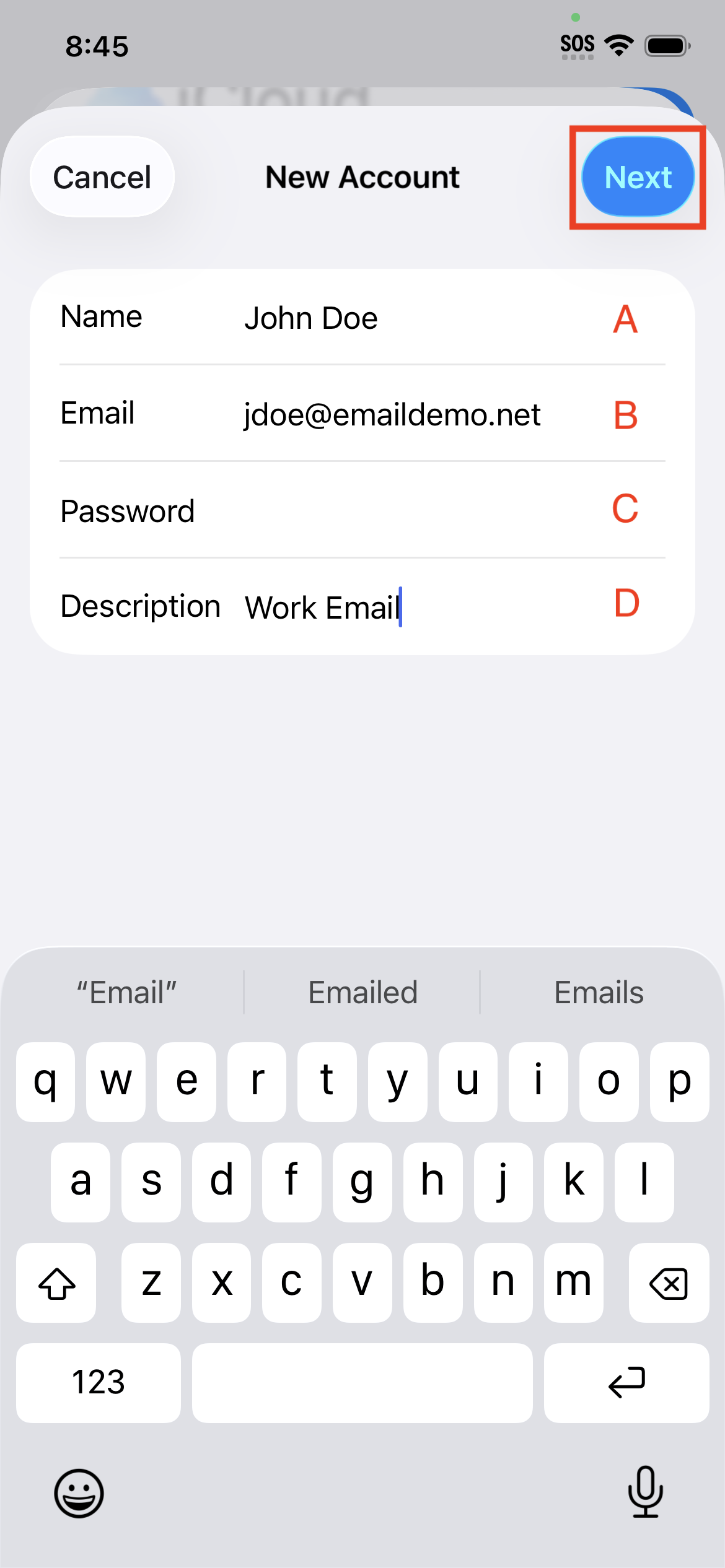The width and height of the screenshot is (725, 1568).
Task: Toggle the shift key
Action: coord(56,1283)
